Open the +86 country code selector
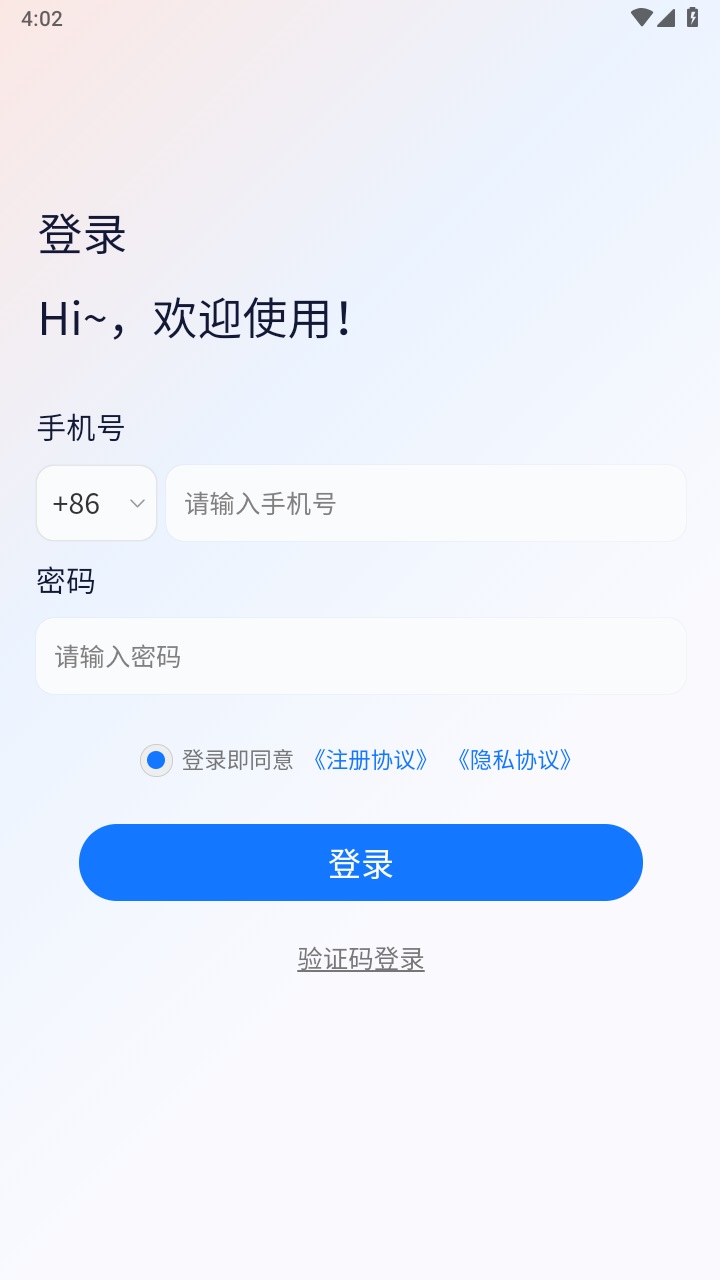 pyautogui.click(x=96, y=503)
